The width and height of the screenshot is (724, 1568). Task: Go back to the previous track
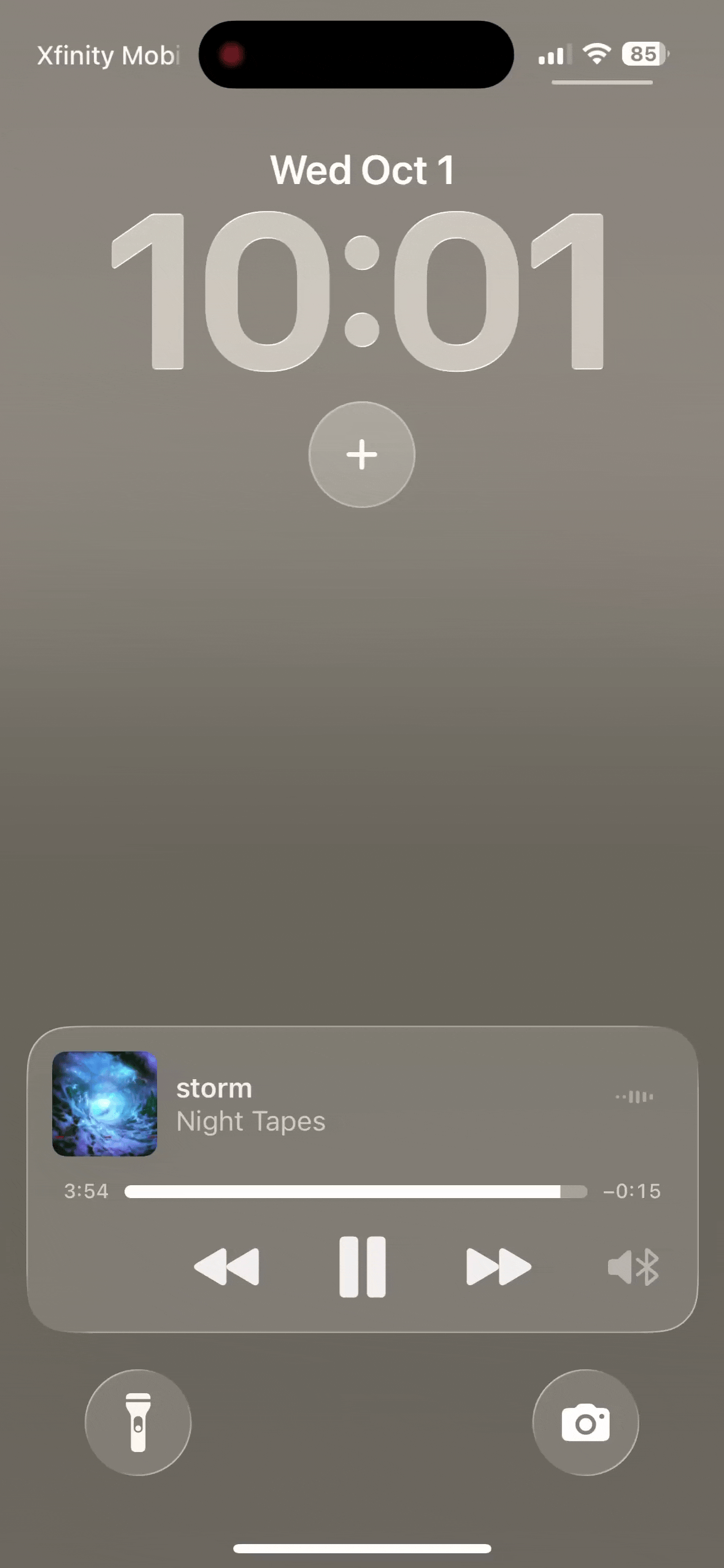226,1266
